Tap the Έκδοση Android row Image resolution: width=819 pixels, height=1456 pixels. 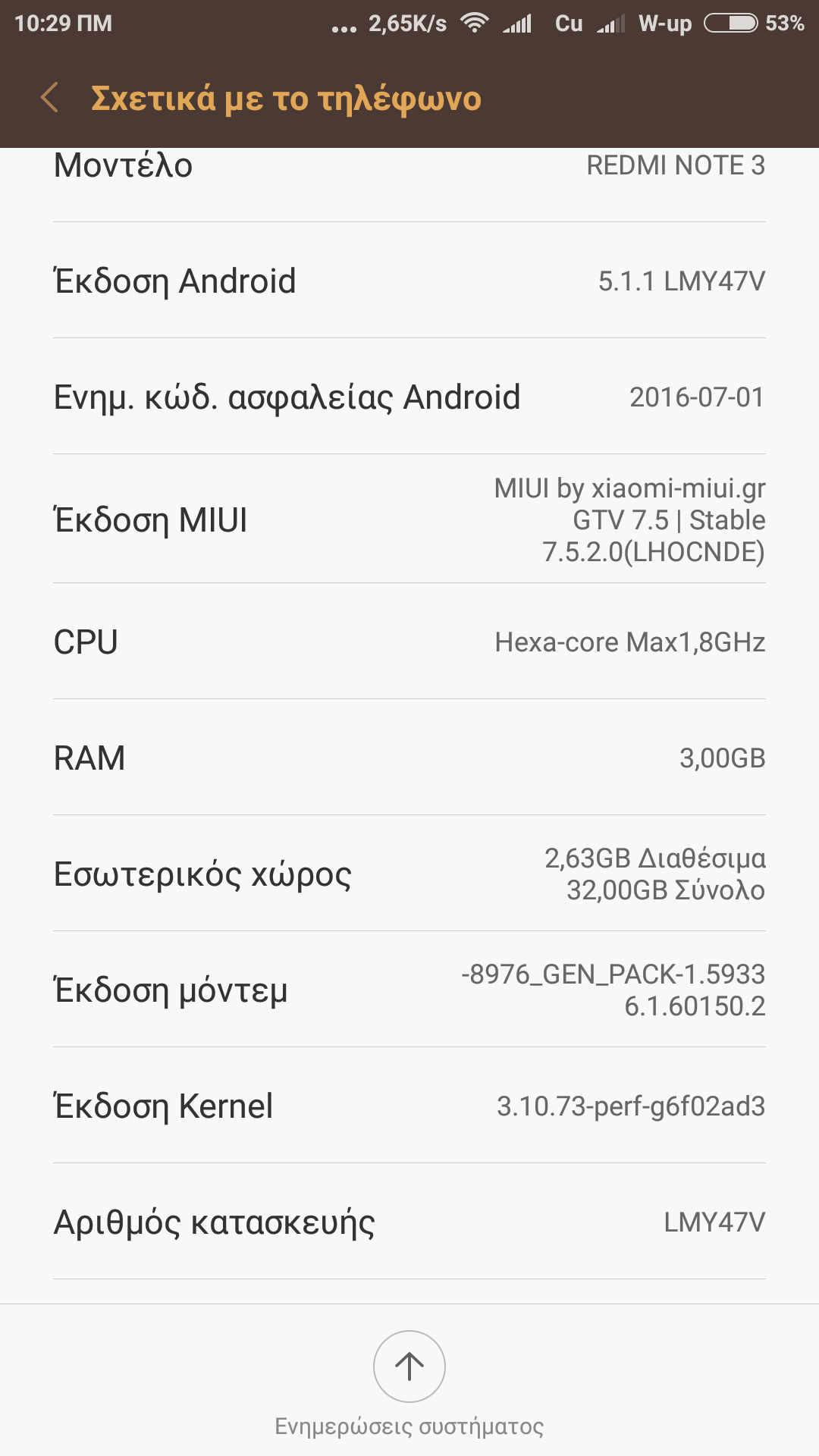[x=409, y=281]
